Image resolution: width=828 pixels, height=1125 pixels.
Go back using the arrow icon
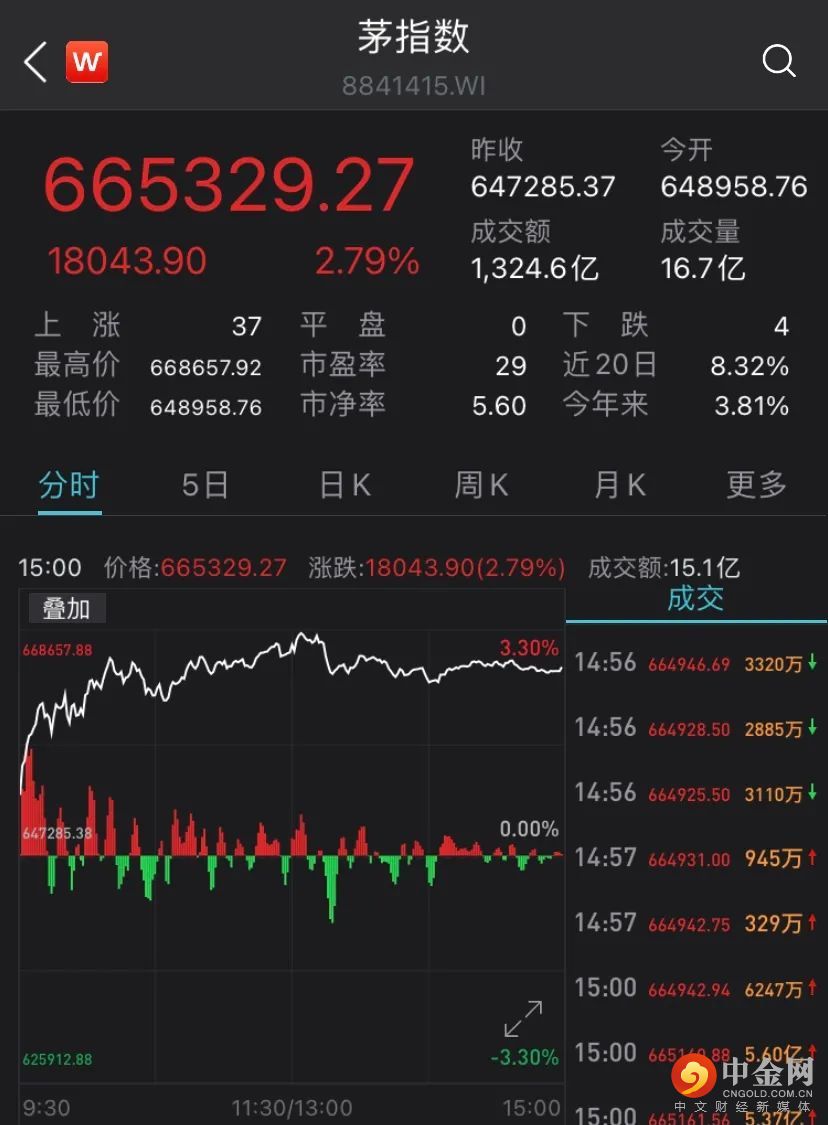tap(36, 63)
